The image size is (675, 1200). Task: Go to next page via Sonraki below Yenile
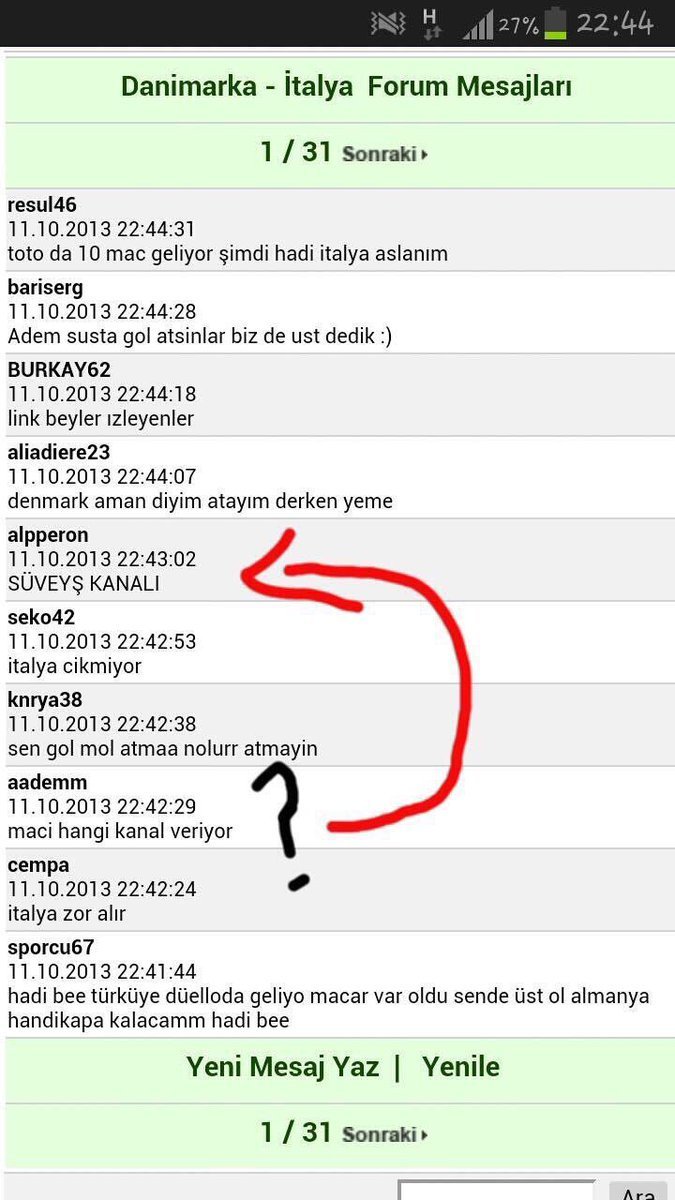tap(385, 1135)
